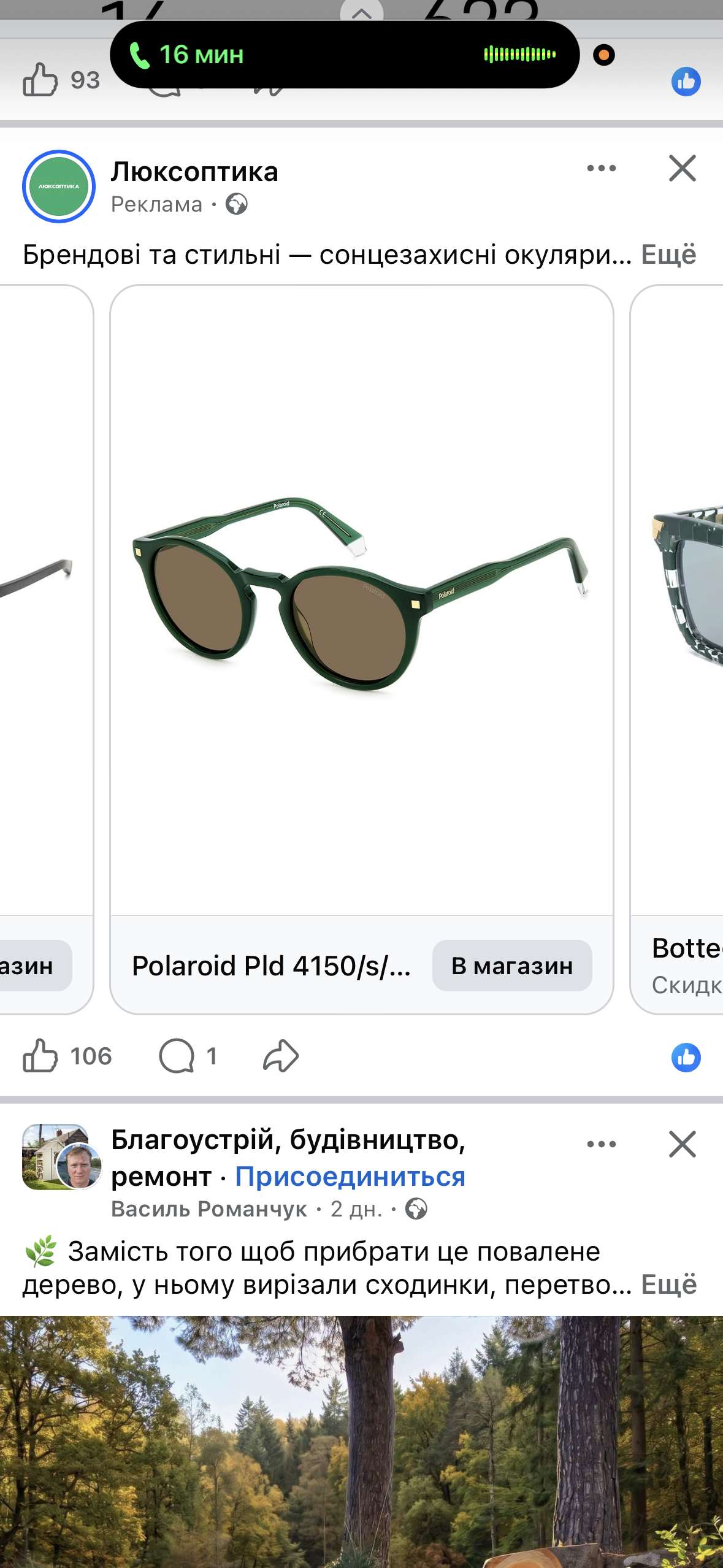Like the Люксоптика post with 106 likes
The image size is (723, 1568).
(x=40, y=1056)
